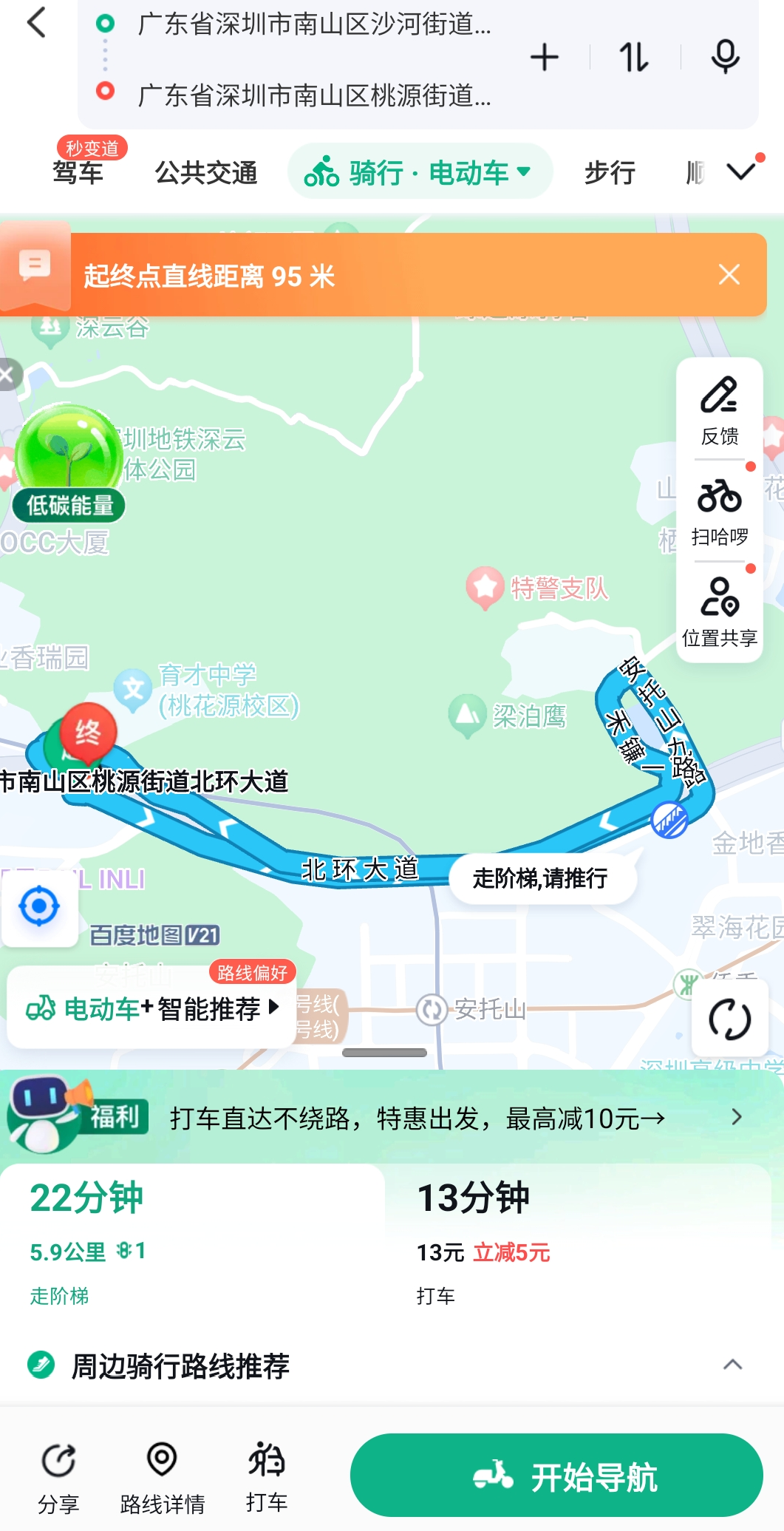Refresh the route
This screenshot has width=784, height=1531.
point(729,1019)
